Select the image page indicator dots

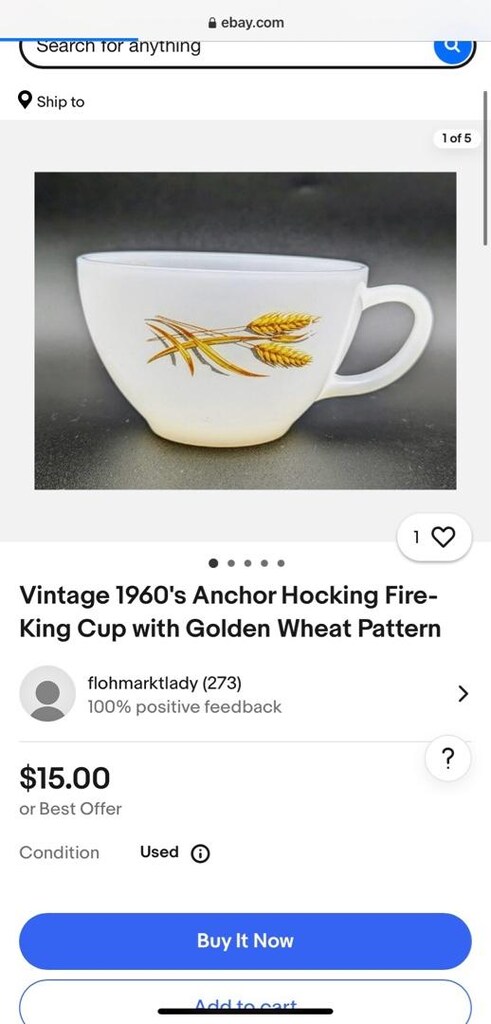point(246,563)
